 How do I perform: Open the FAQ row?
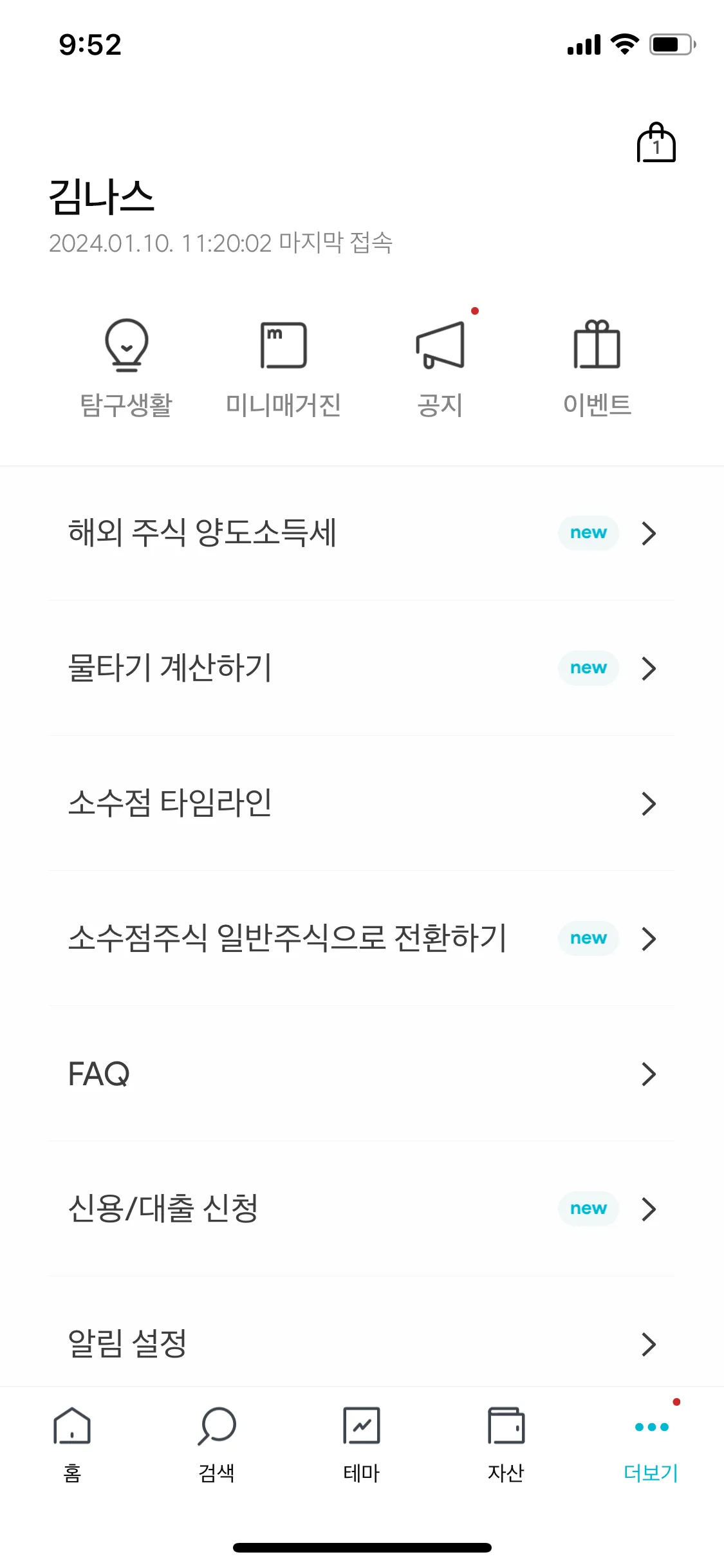[362, 1074]
